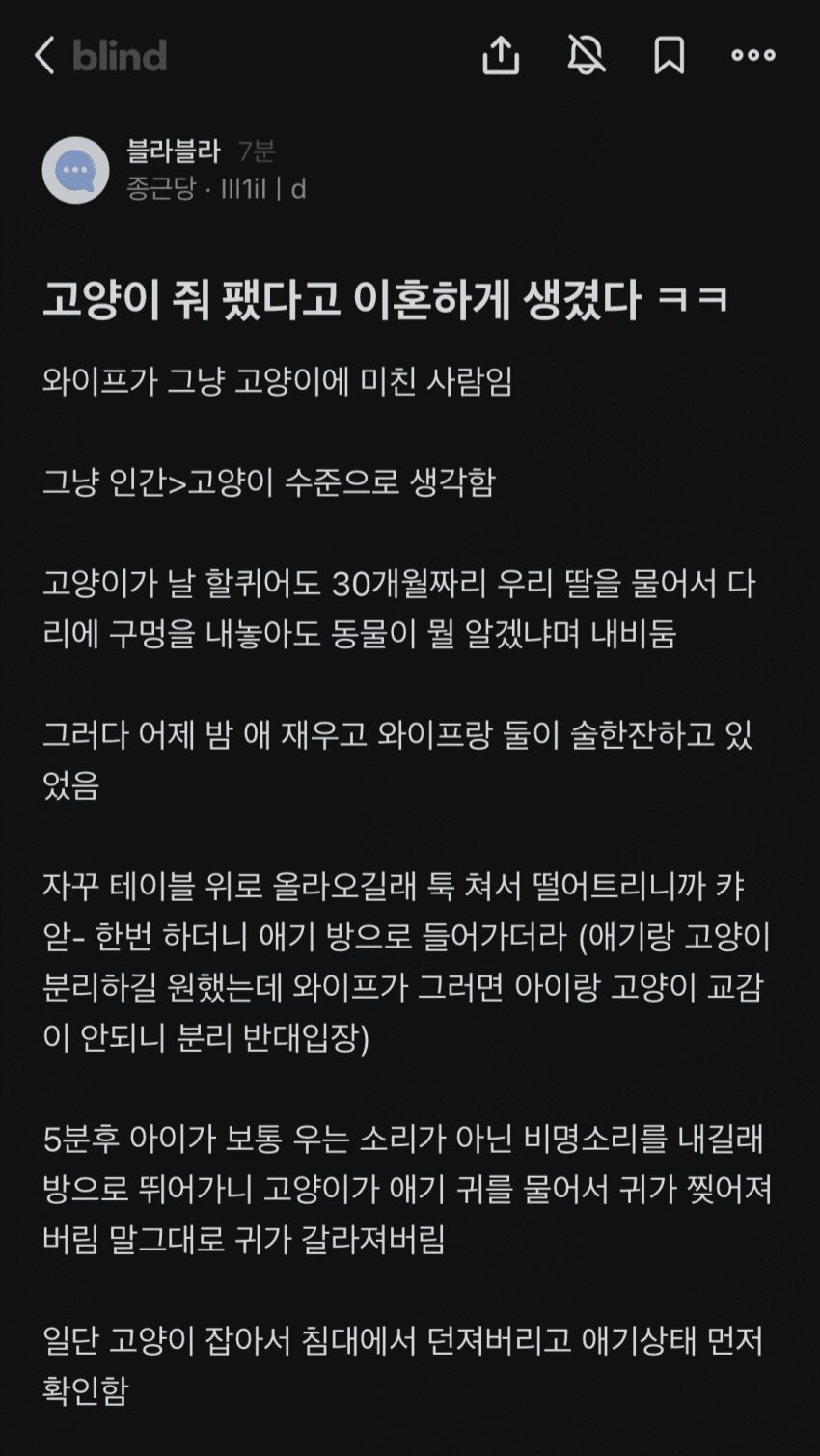Go back using the arrow

point(44,56)
